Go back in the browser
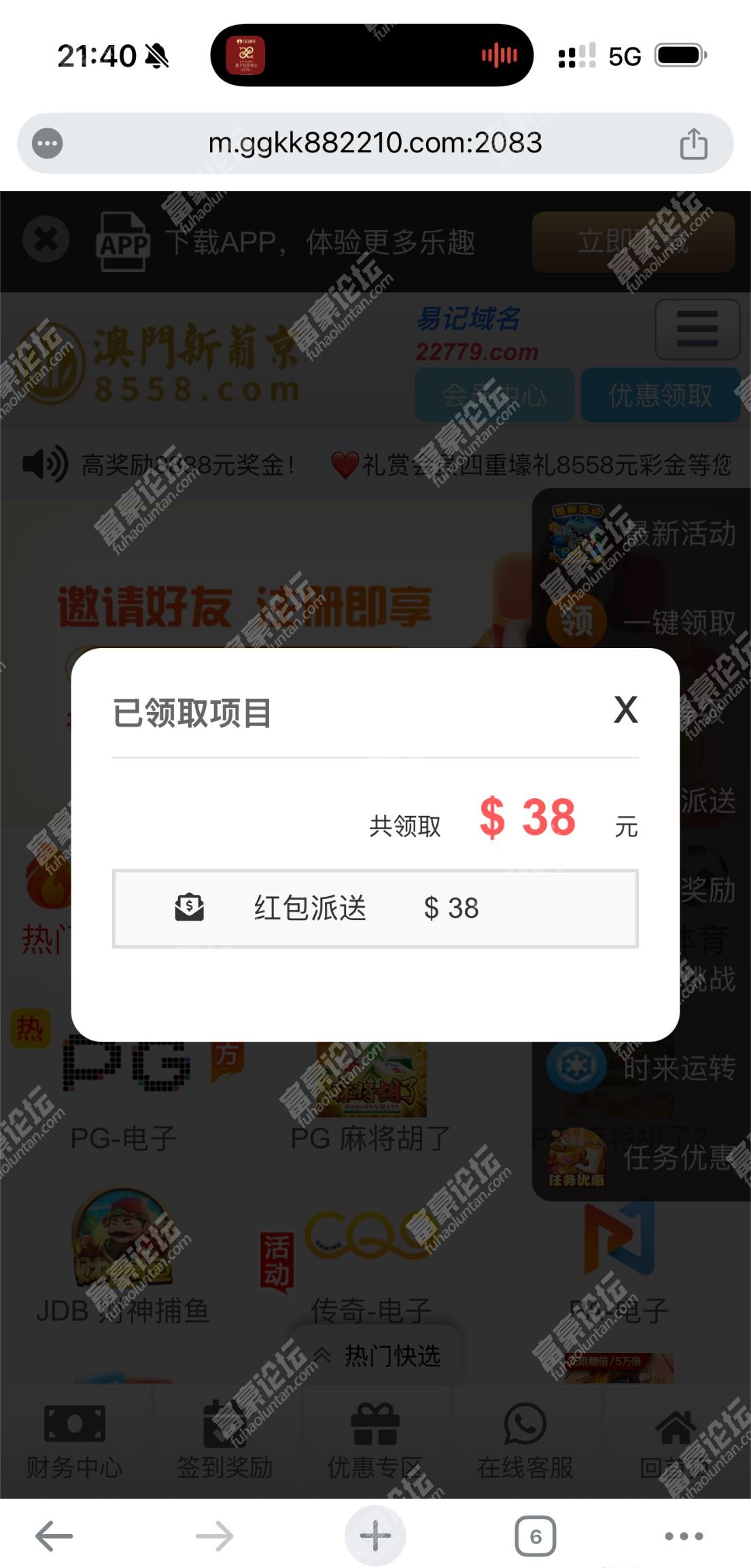 54,1536
